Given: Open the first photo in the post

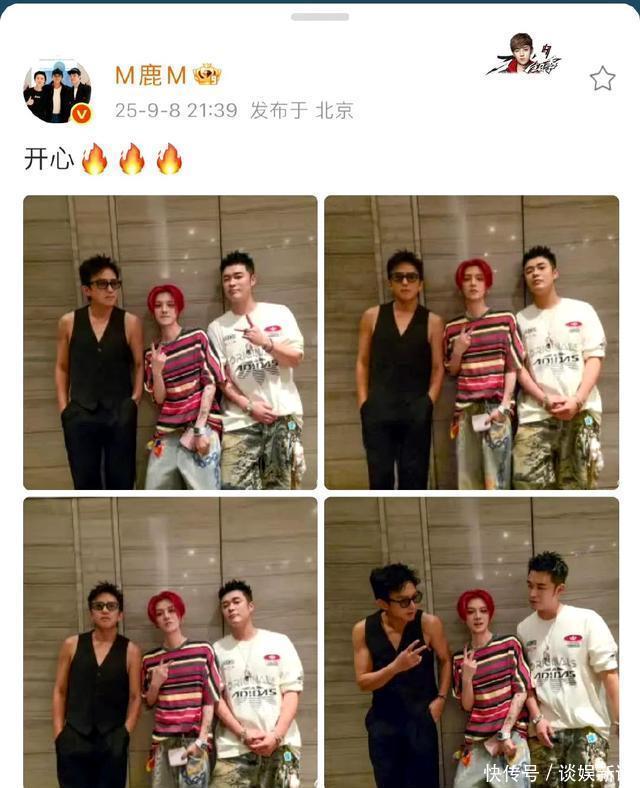Looking at the screenshot, I should click(x=170, y=342).
